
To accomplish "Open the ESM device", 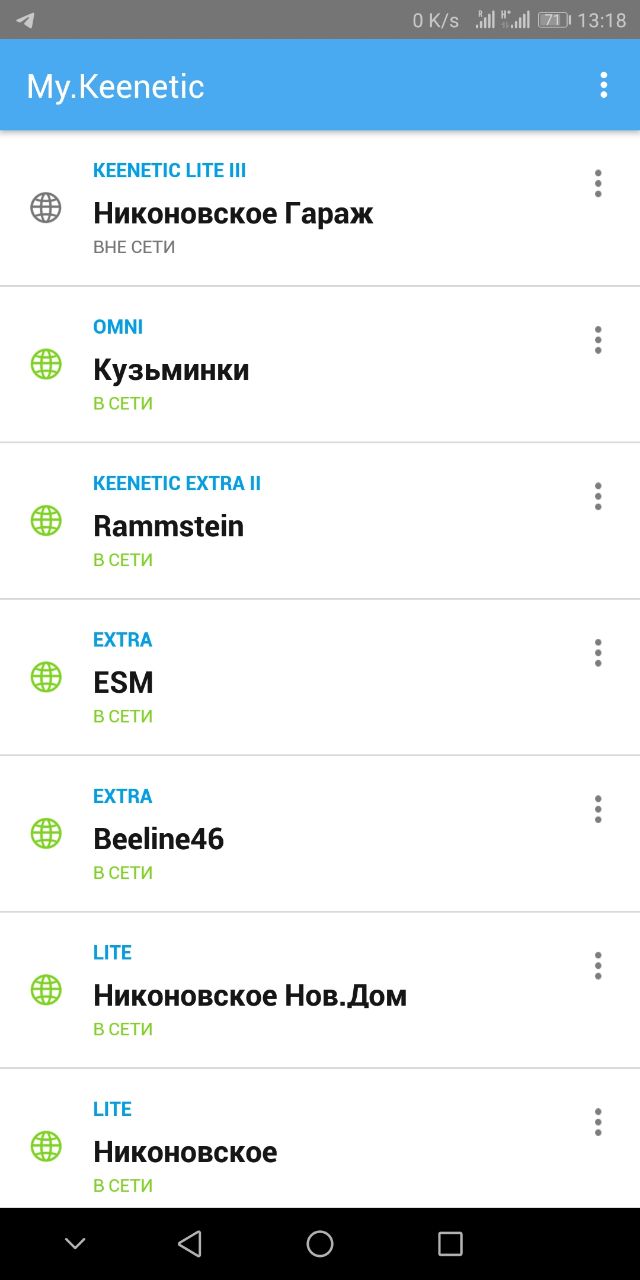I will (320, 677).
